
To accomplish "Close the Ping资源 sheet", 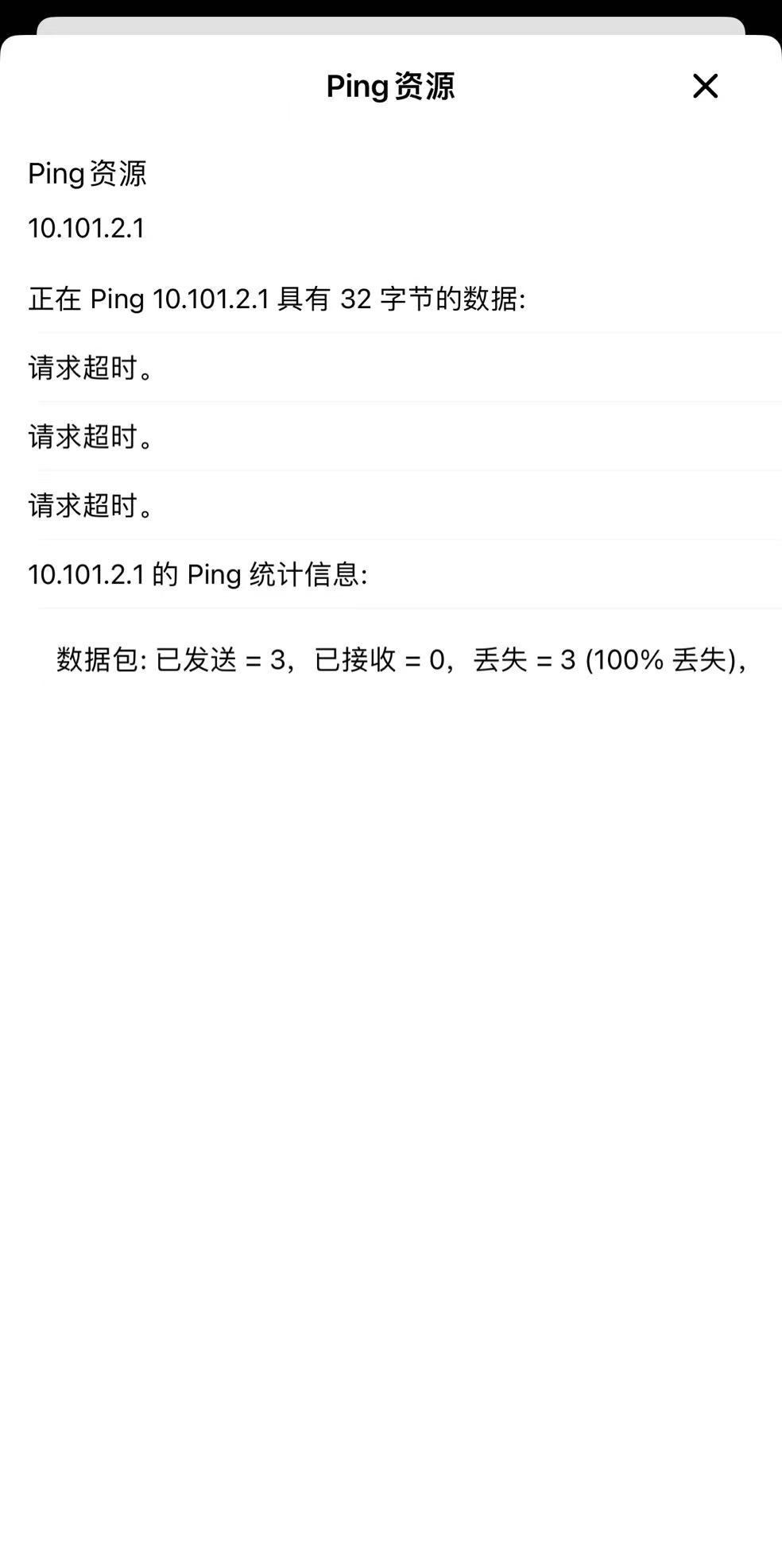I will 705,86.
